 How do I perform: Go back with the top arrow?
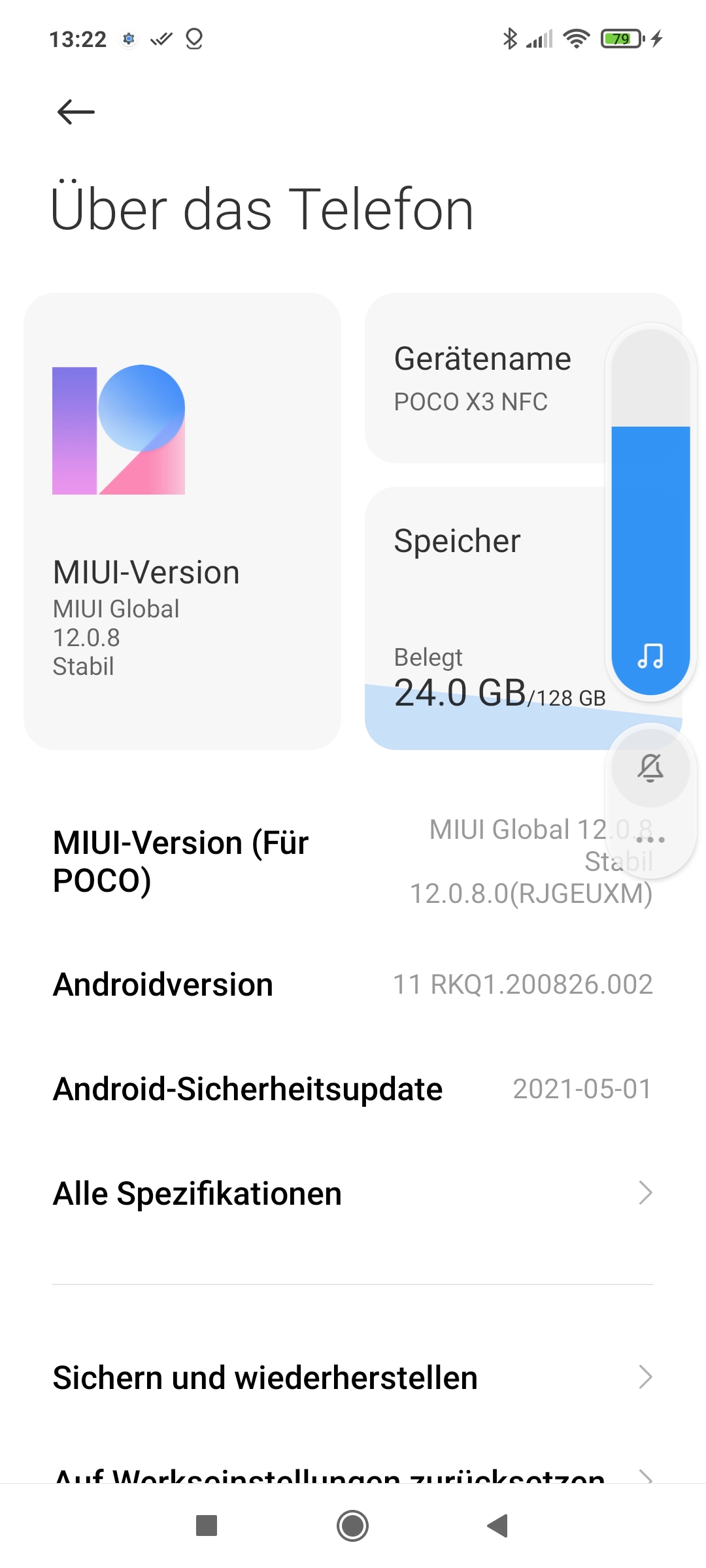pos(76,112)
